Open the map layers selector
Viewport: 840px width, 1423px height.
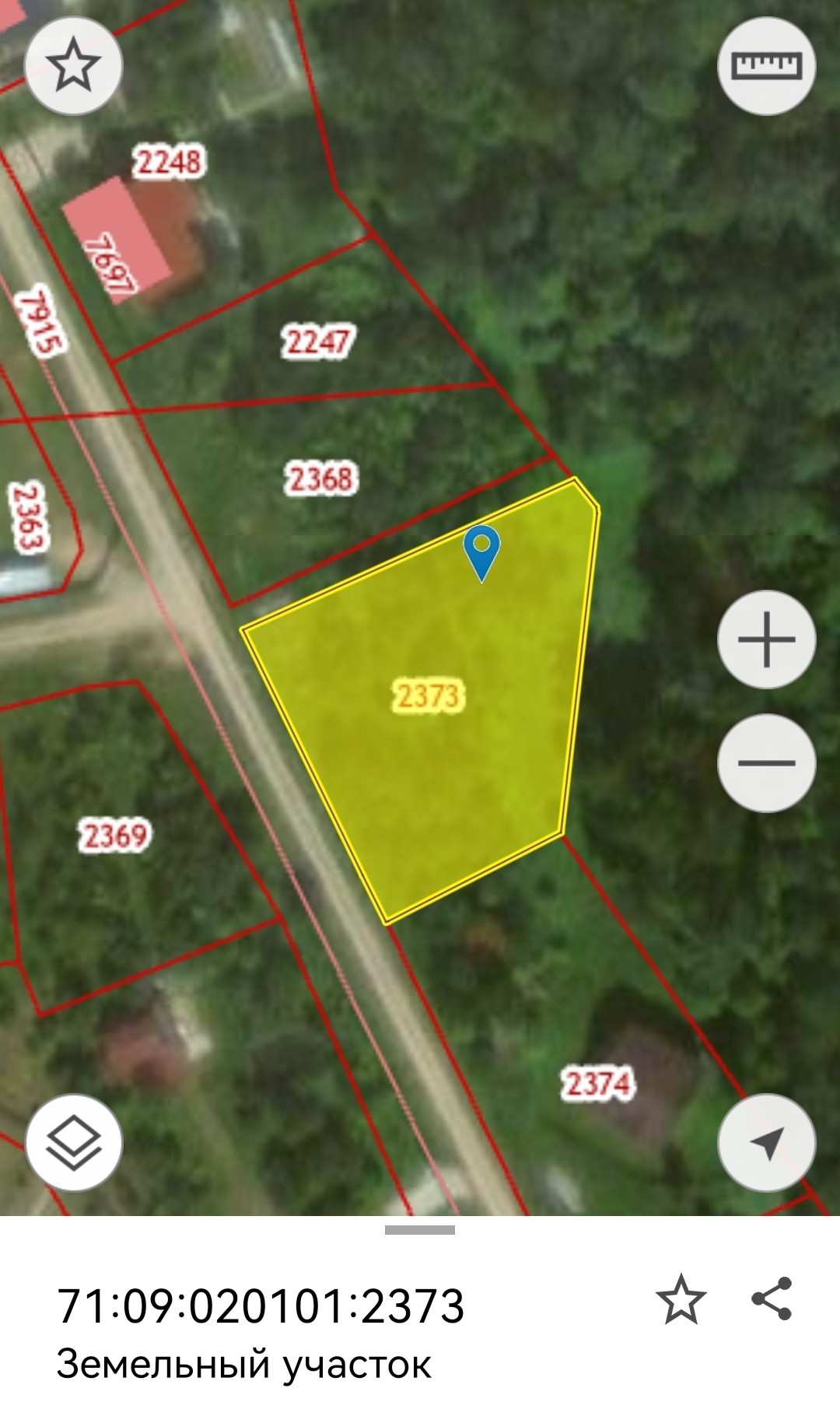pyautogui.click(x=74, y=1143)
